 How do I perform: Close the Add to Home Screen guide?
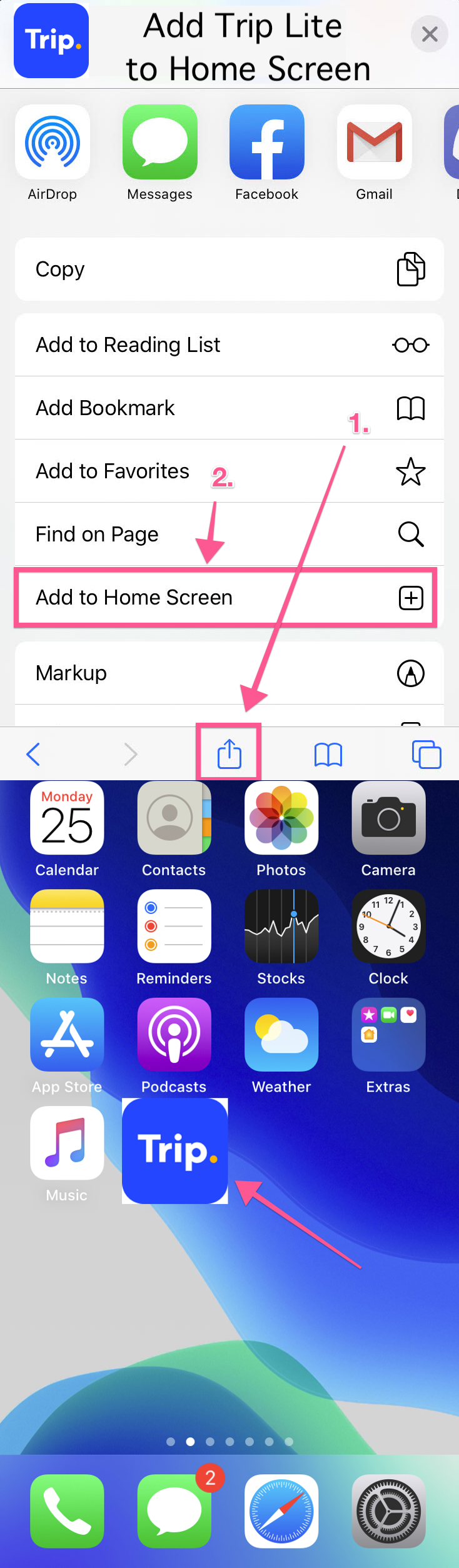coord(429,34)
